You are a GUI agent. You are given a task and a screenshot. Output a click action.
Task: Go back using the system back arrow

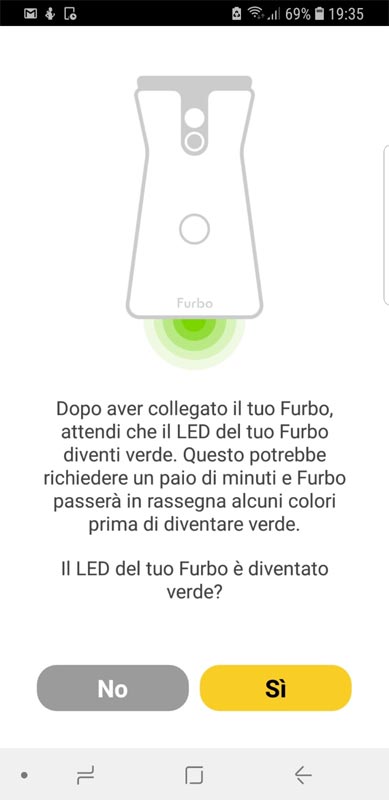coord(303,776)
